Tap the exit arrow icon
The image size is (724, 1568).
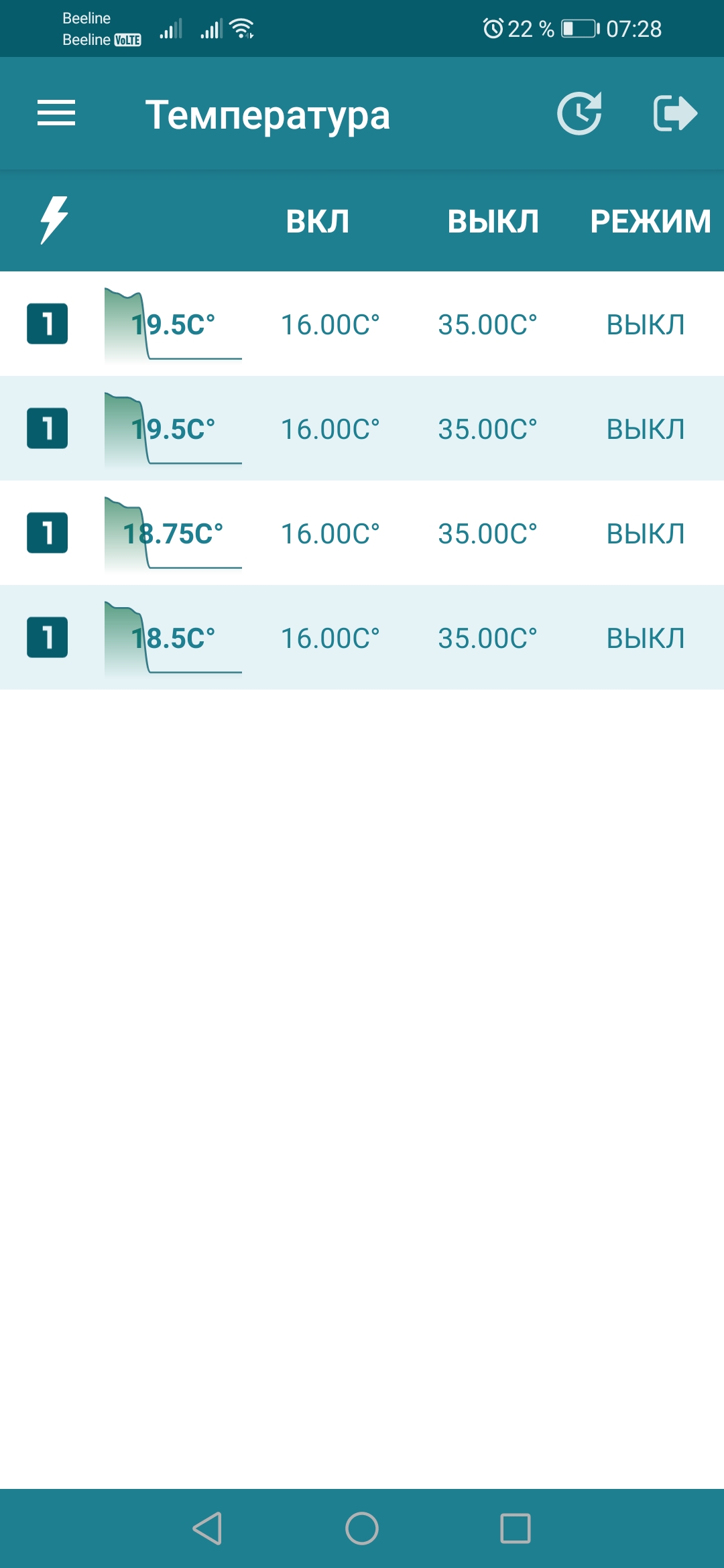pos(675,113)
